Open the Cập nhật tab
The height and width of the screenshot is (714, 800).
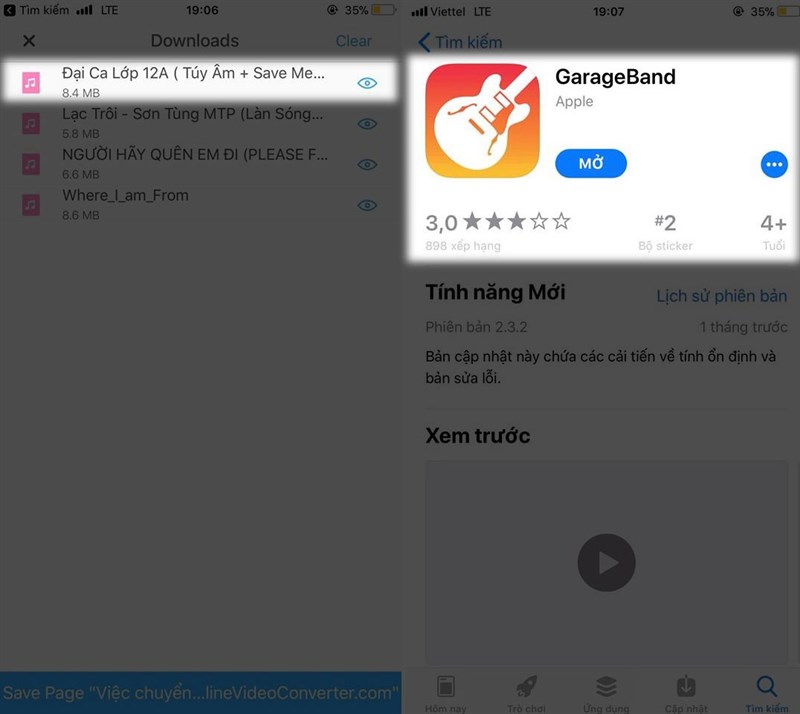tap(686, 692)
